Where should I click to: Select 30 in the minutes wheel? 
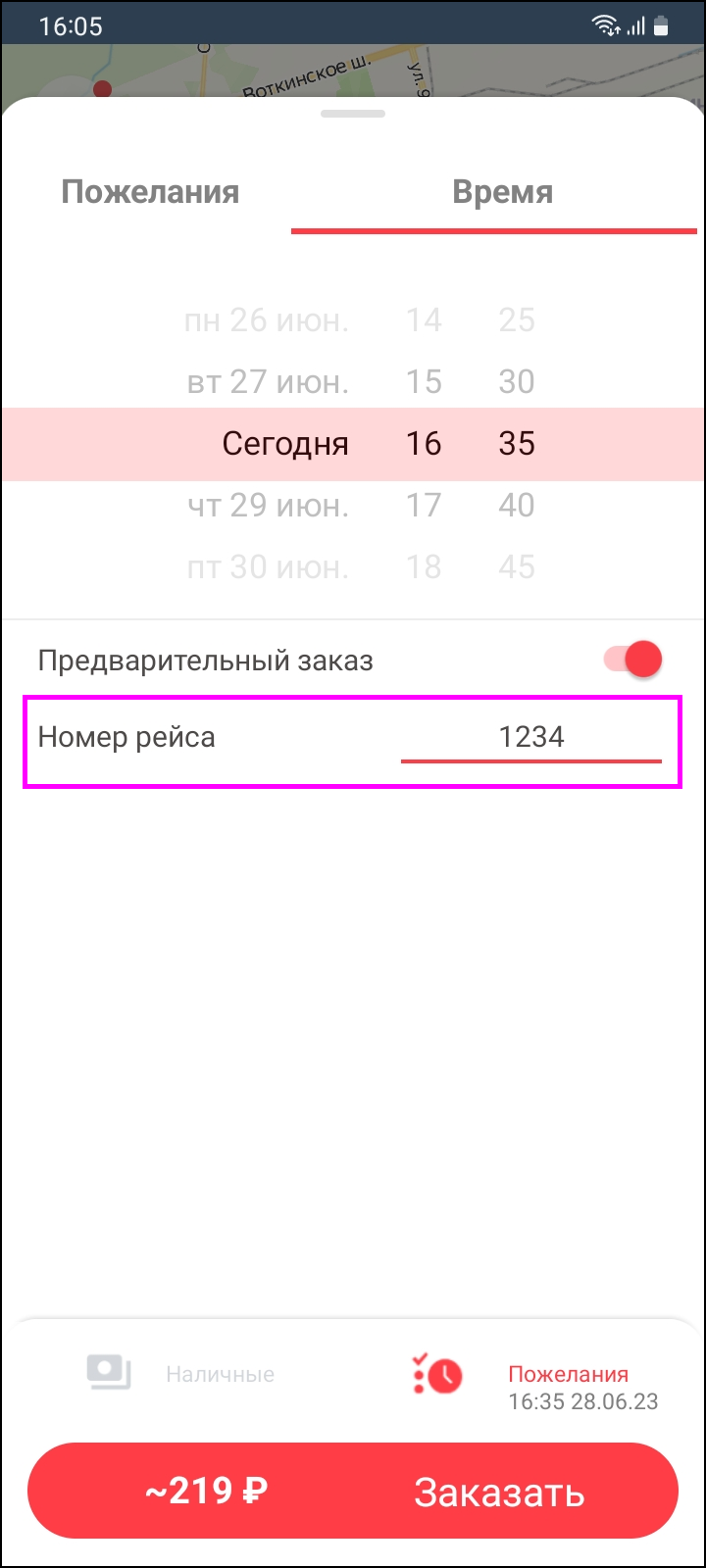click(516, 382)
